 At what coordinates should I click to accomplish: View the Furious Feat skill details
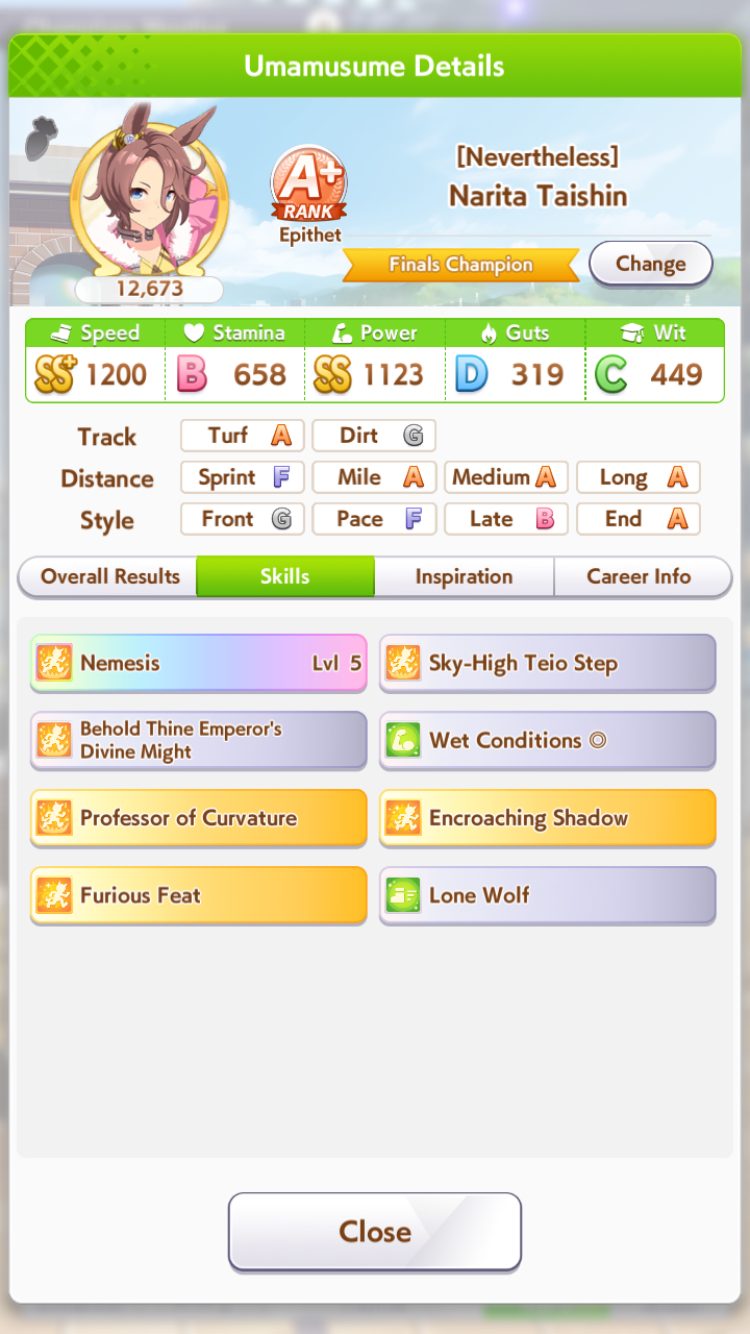(x=198, y=895)
